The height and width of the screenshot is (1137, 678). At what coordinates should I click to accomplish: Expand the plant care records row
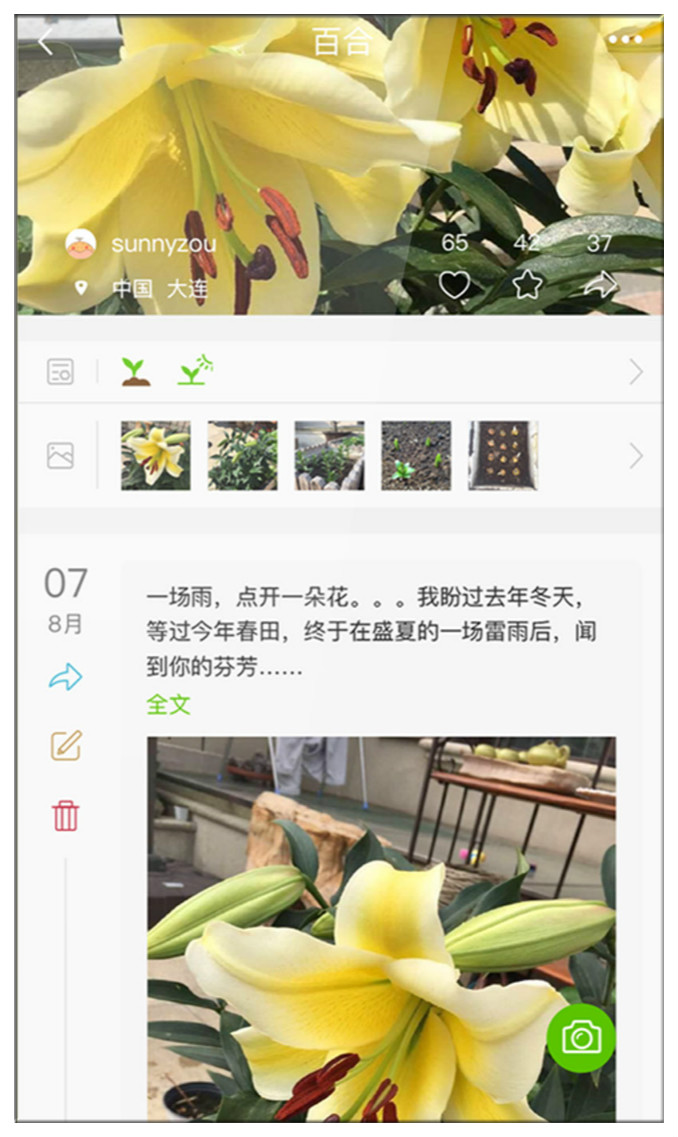click(636, 372)
